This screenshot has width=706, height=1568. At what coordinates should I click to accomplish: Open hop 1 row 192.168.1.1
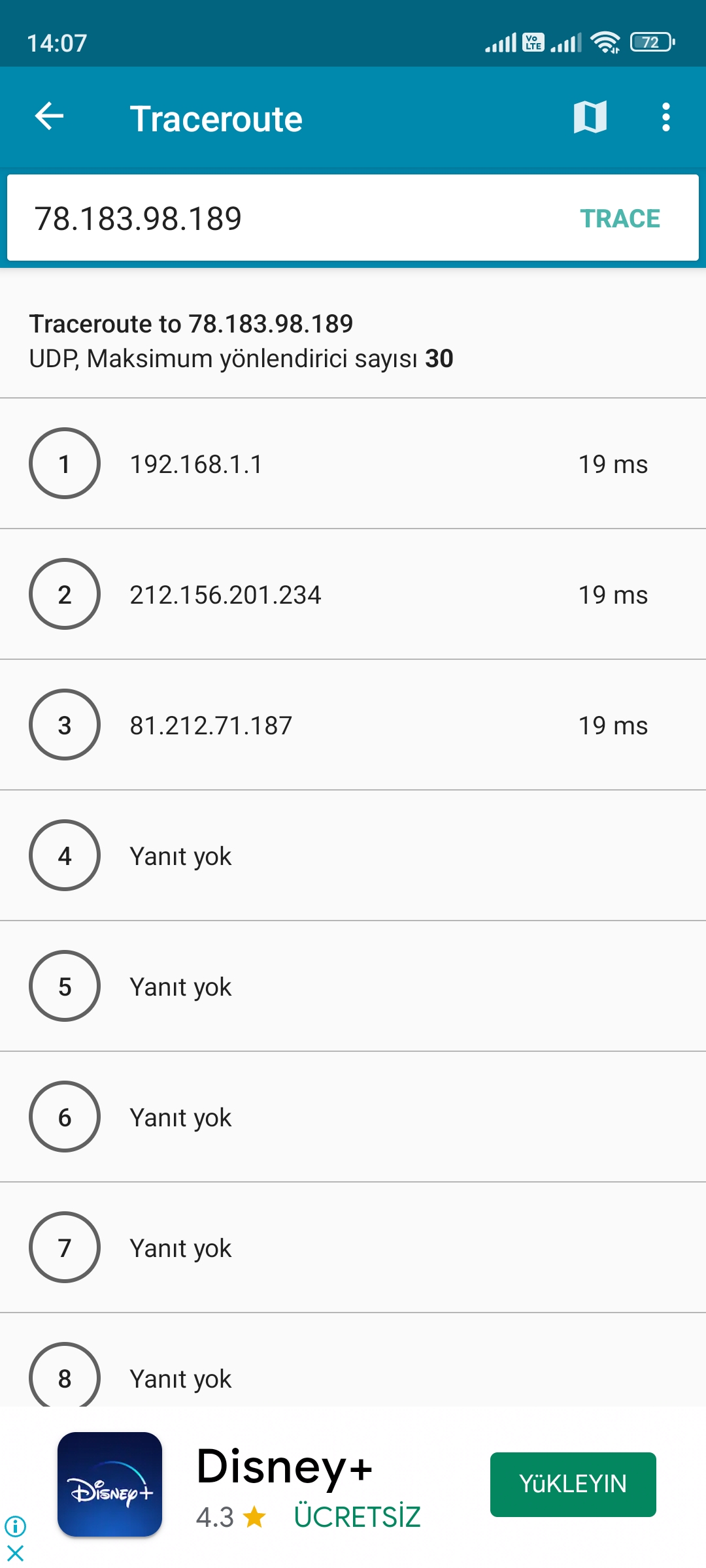(353, 463)
